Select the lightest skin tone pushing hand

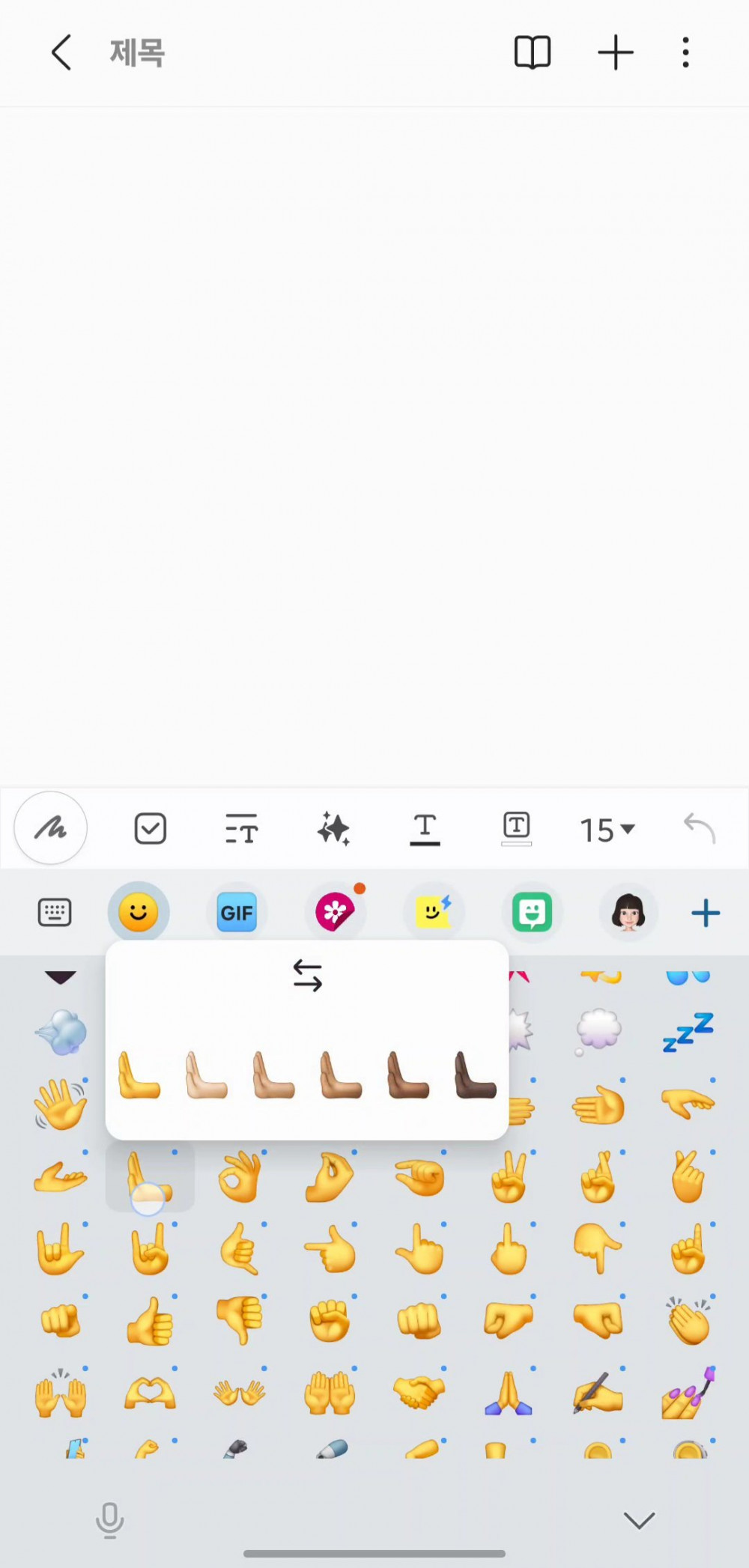pos(206,1076)
